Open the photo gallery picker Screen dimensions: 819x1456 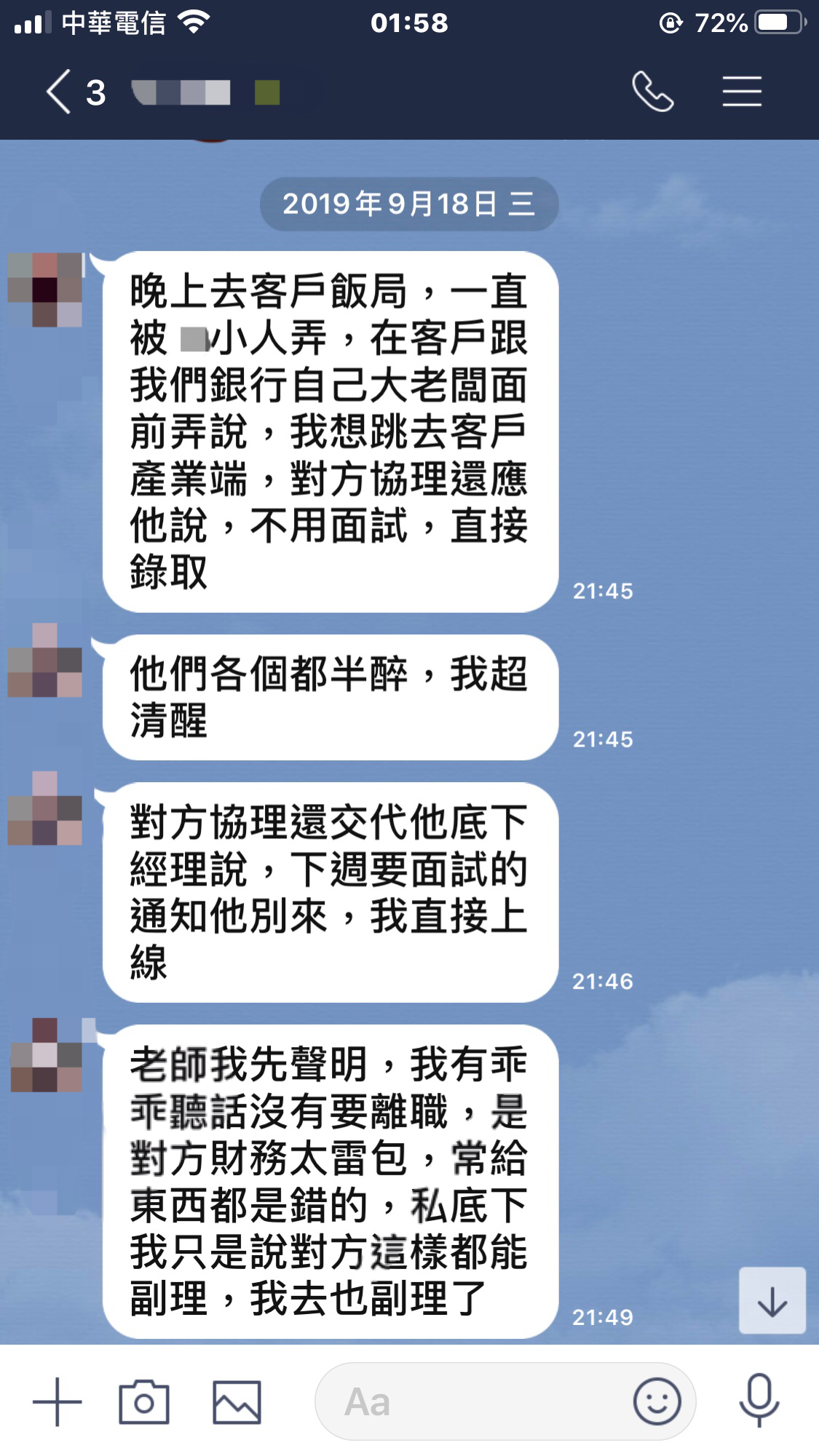coord(237,1401)
